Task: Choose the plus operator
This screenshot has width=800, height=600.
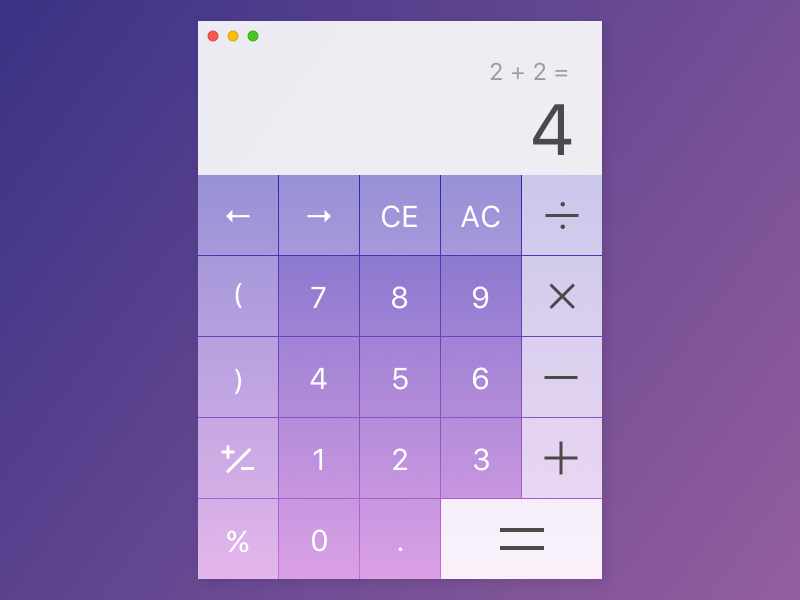Action: [562, 458]
